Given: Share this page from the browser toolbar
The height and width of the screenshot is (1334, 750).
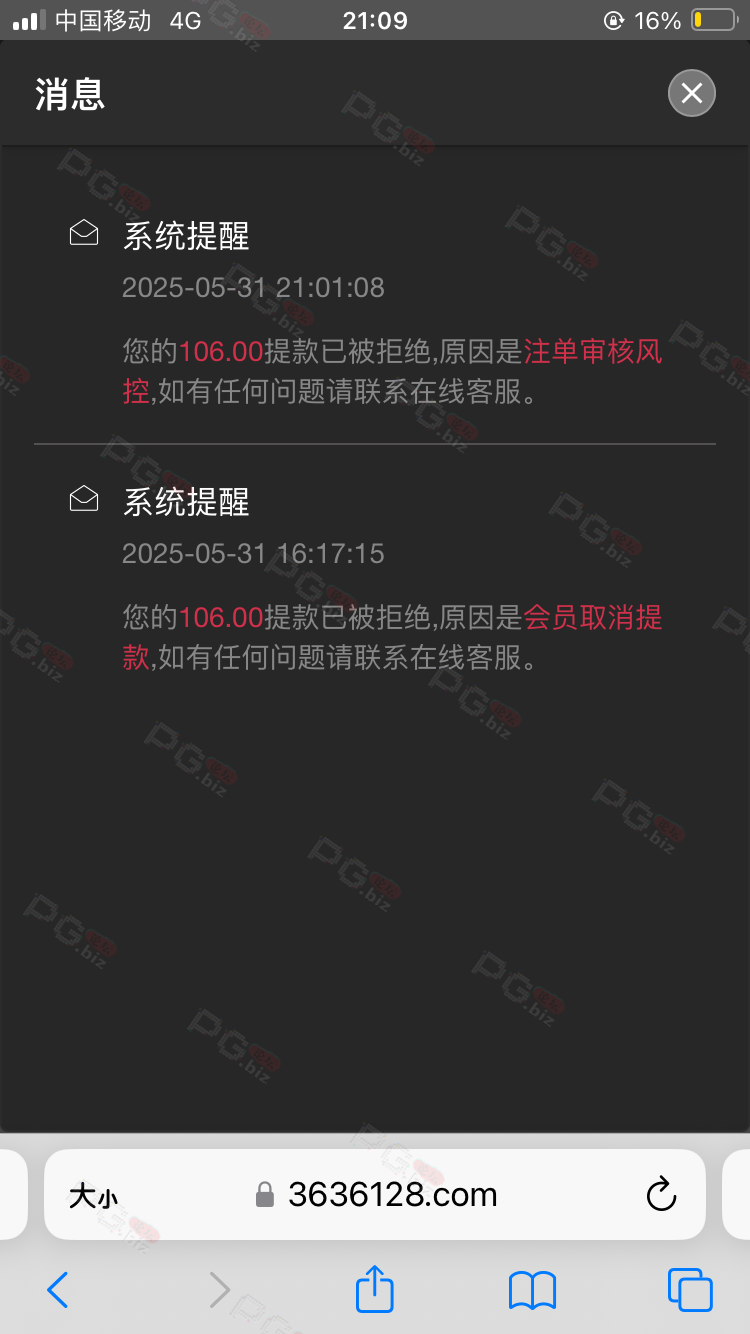Looking at the screenshot, I should (375, 1289).
